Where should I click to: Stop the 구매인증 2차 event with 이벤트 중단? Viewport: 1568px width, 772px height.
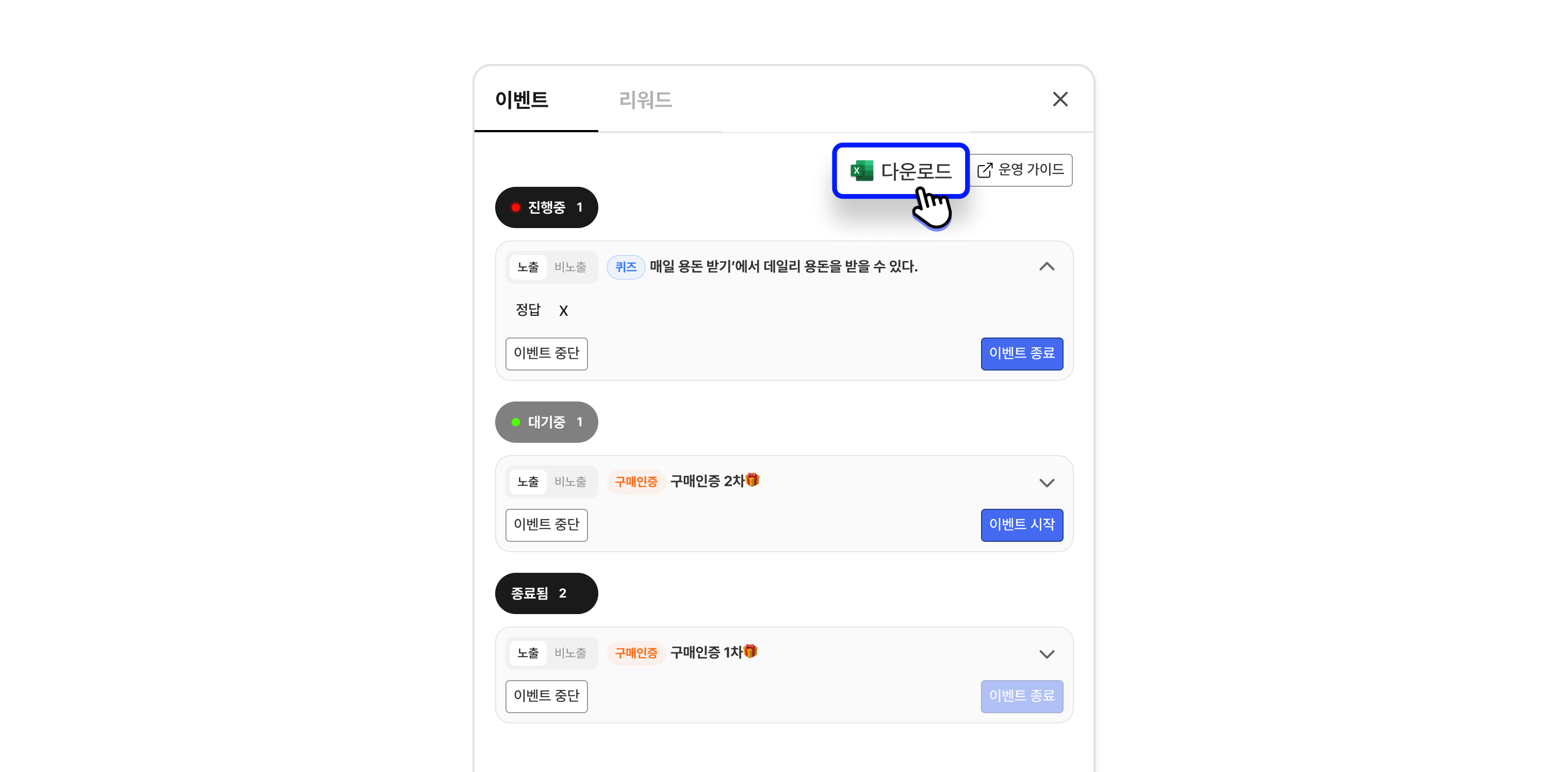pyautogui.click(x=546, y=525)
